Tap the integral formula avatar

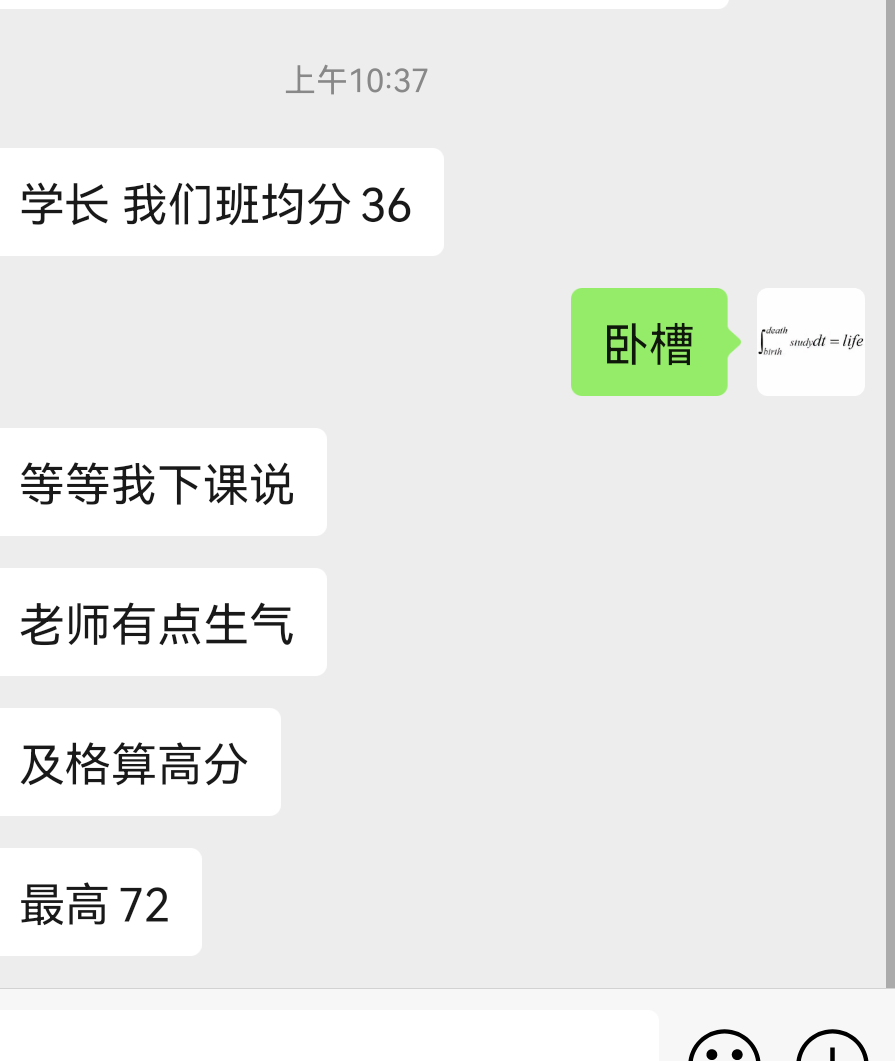pos(810,342)
